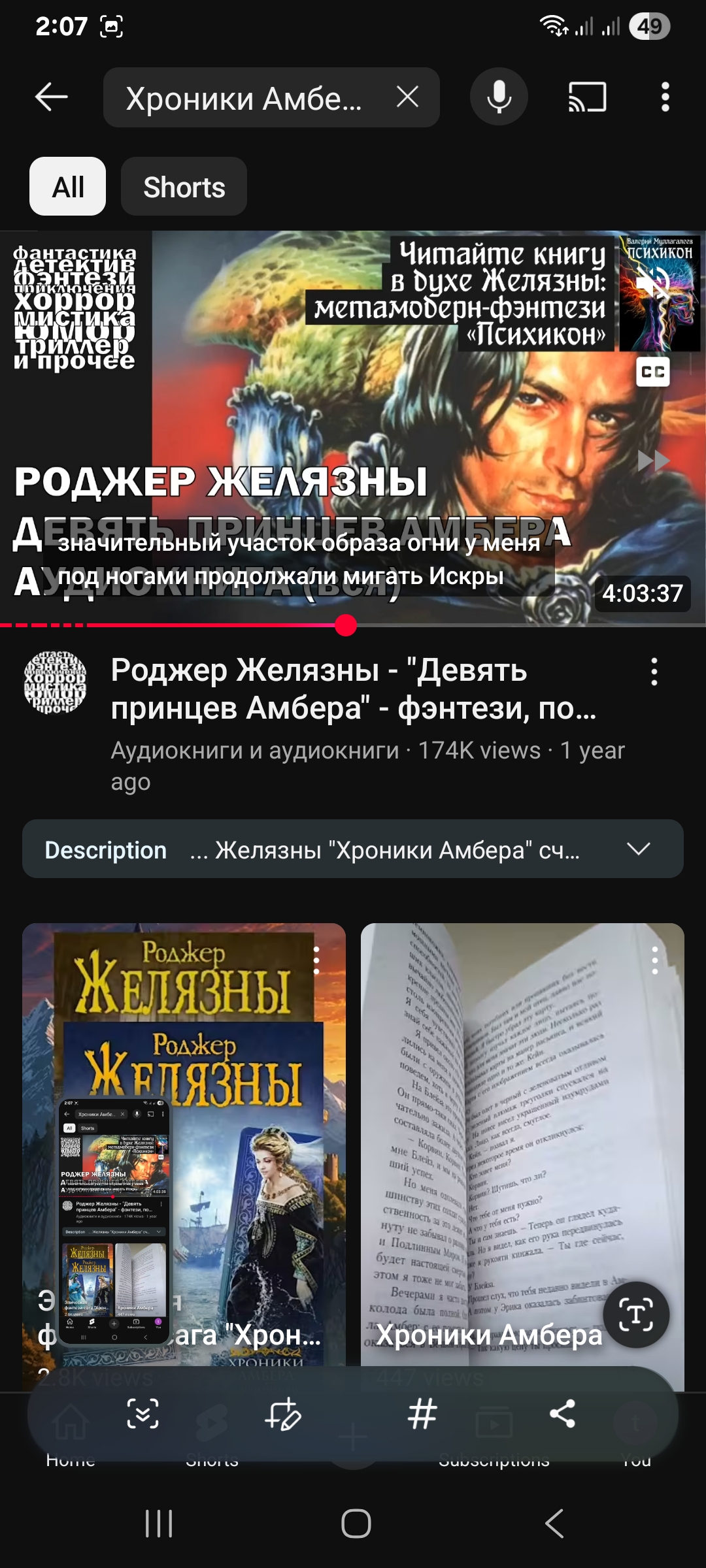This screenshot has width=706, height=1568.
Task: Open the top-right overflow menu
Action: [665, 97]
